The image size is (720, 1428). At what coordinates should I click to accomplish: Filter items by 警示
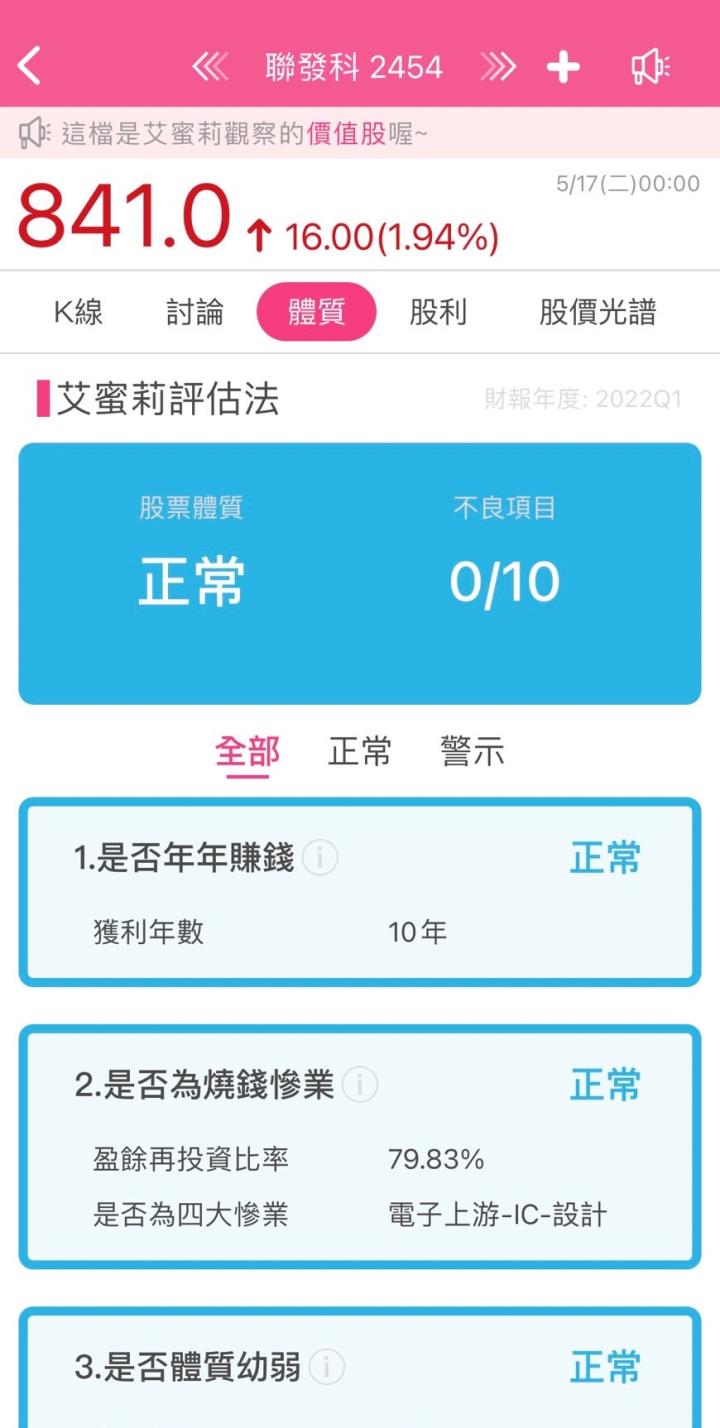click(472, 752)
